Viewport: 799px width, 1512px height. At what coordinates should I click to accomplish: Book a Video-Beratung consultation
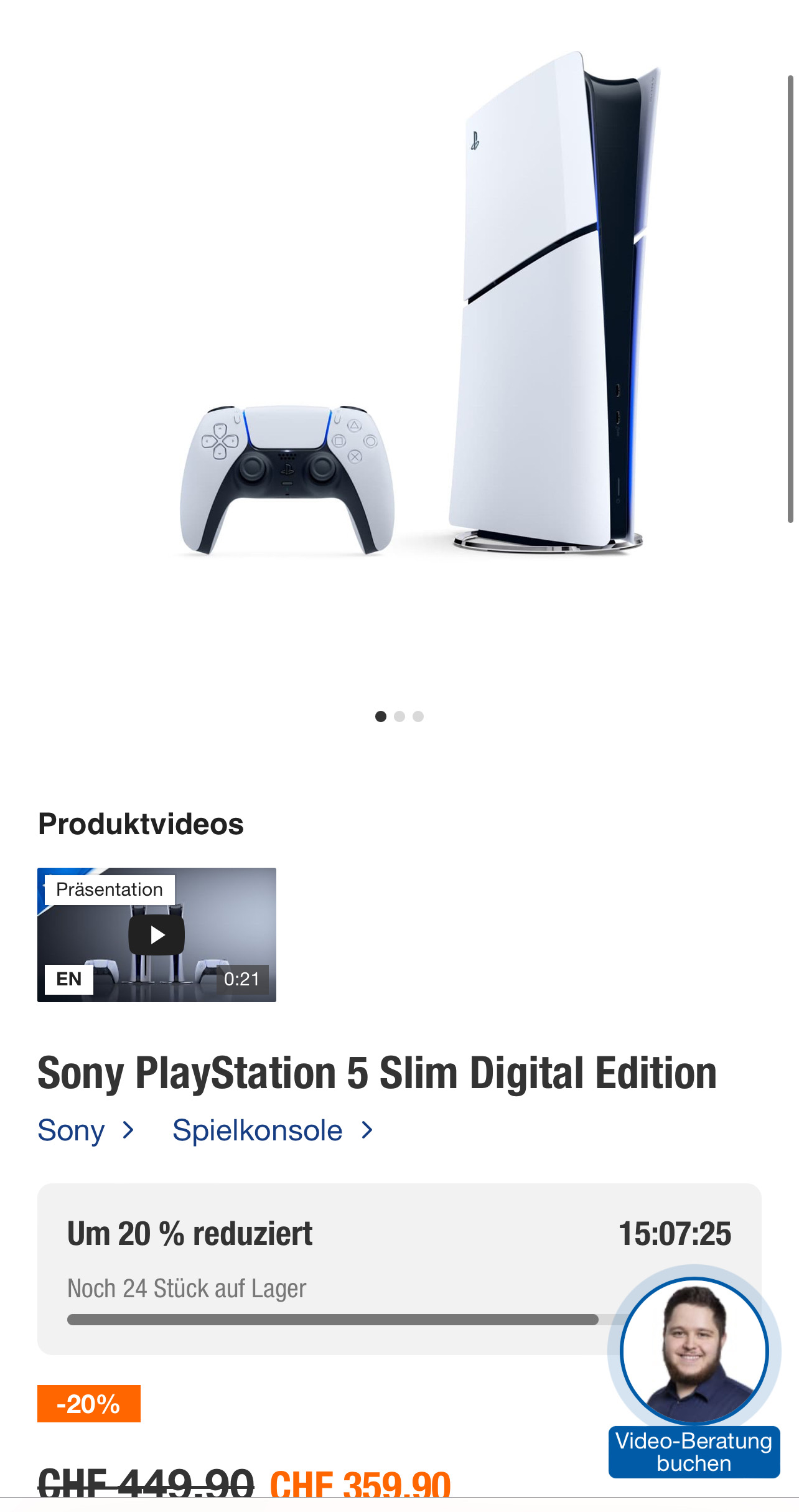tap(694, 1452)
